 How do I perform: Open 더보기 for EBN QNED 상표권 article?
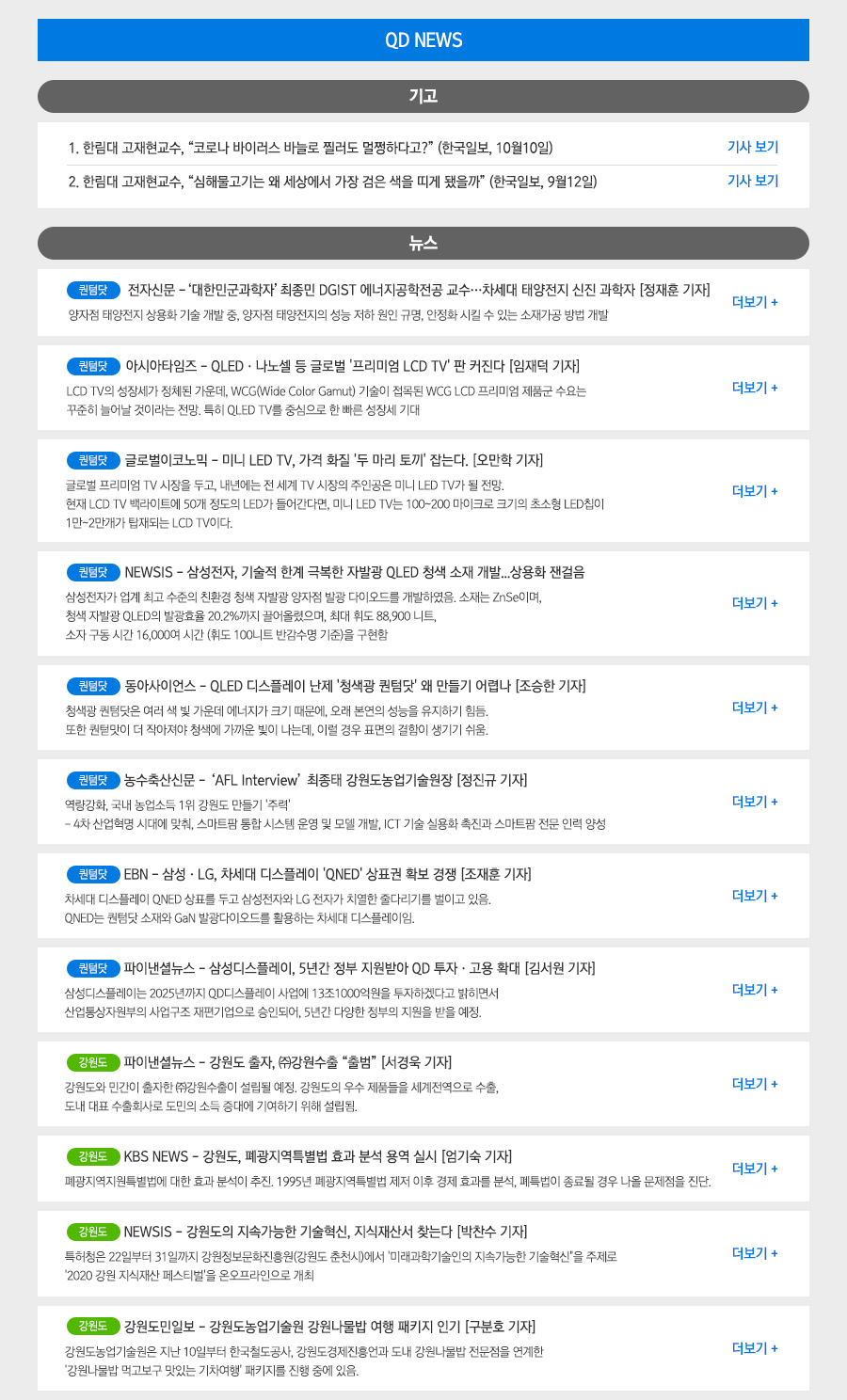(755, 896)
